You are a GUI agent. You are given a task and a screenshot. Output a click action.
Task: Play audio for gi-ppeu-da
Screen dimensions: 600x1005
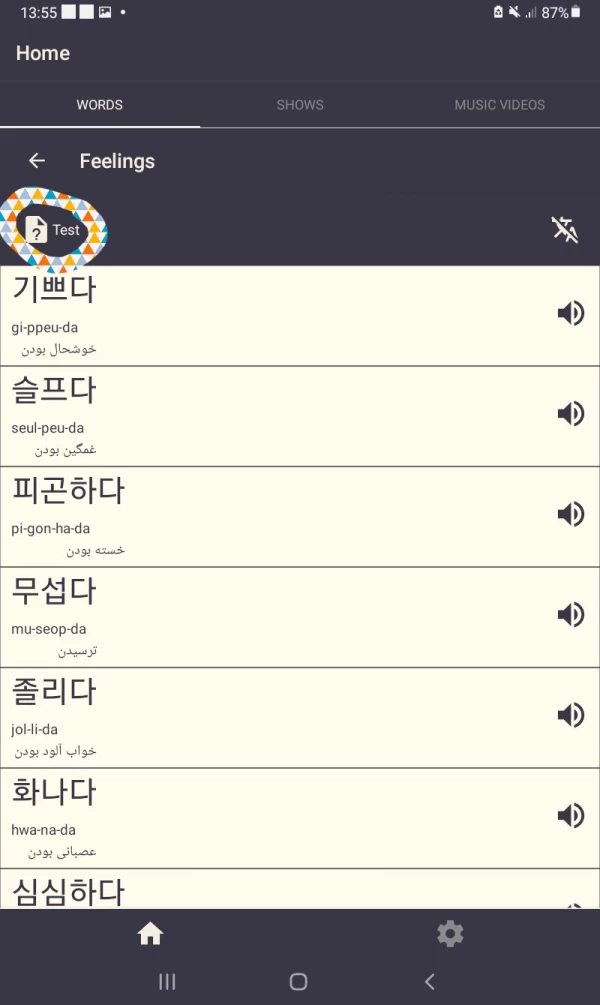[570, 314]
